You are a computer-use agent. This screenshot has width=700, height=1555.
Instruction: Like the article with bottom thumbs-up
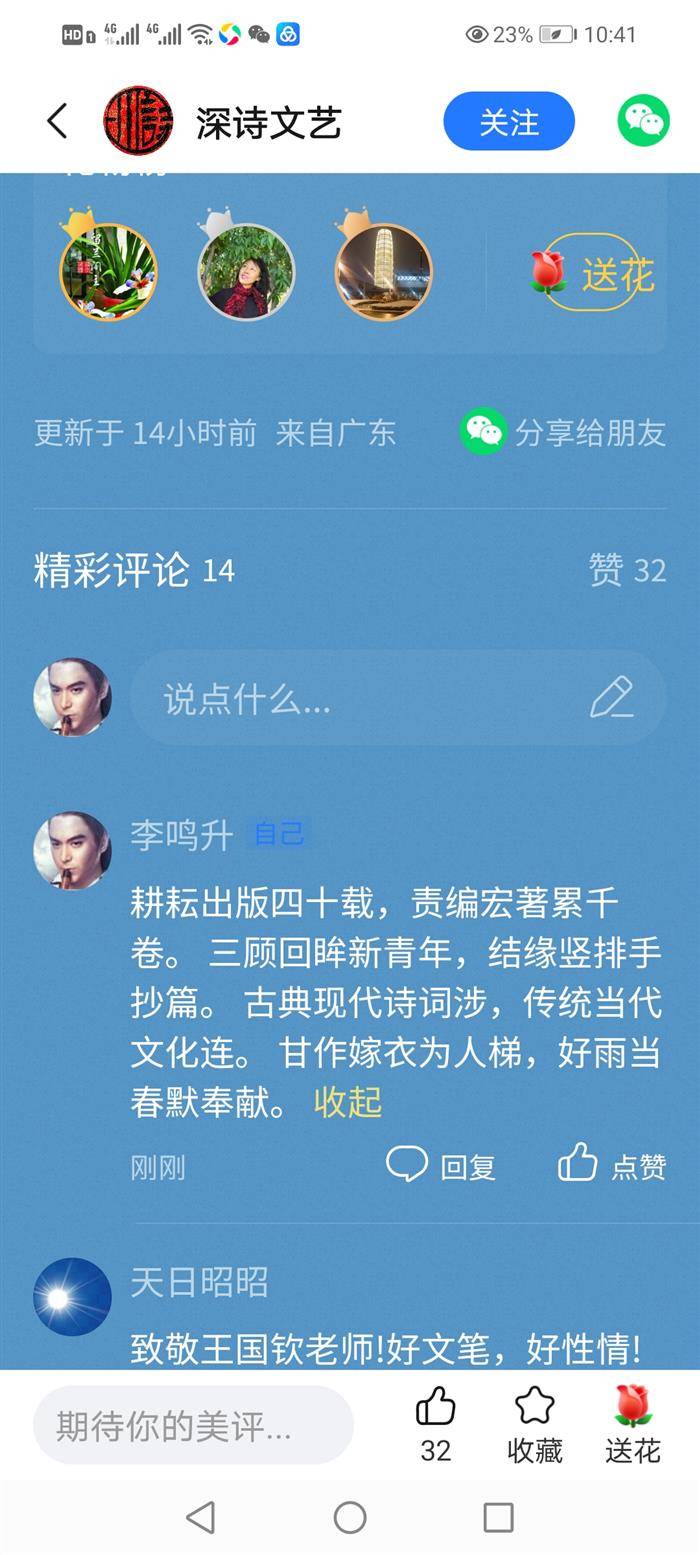435,1425
